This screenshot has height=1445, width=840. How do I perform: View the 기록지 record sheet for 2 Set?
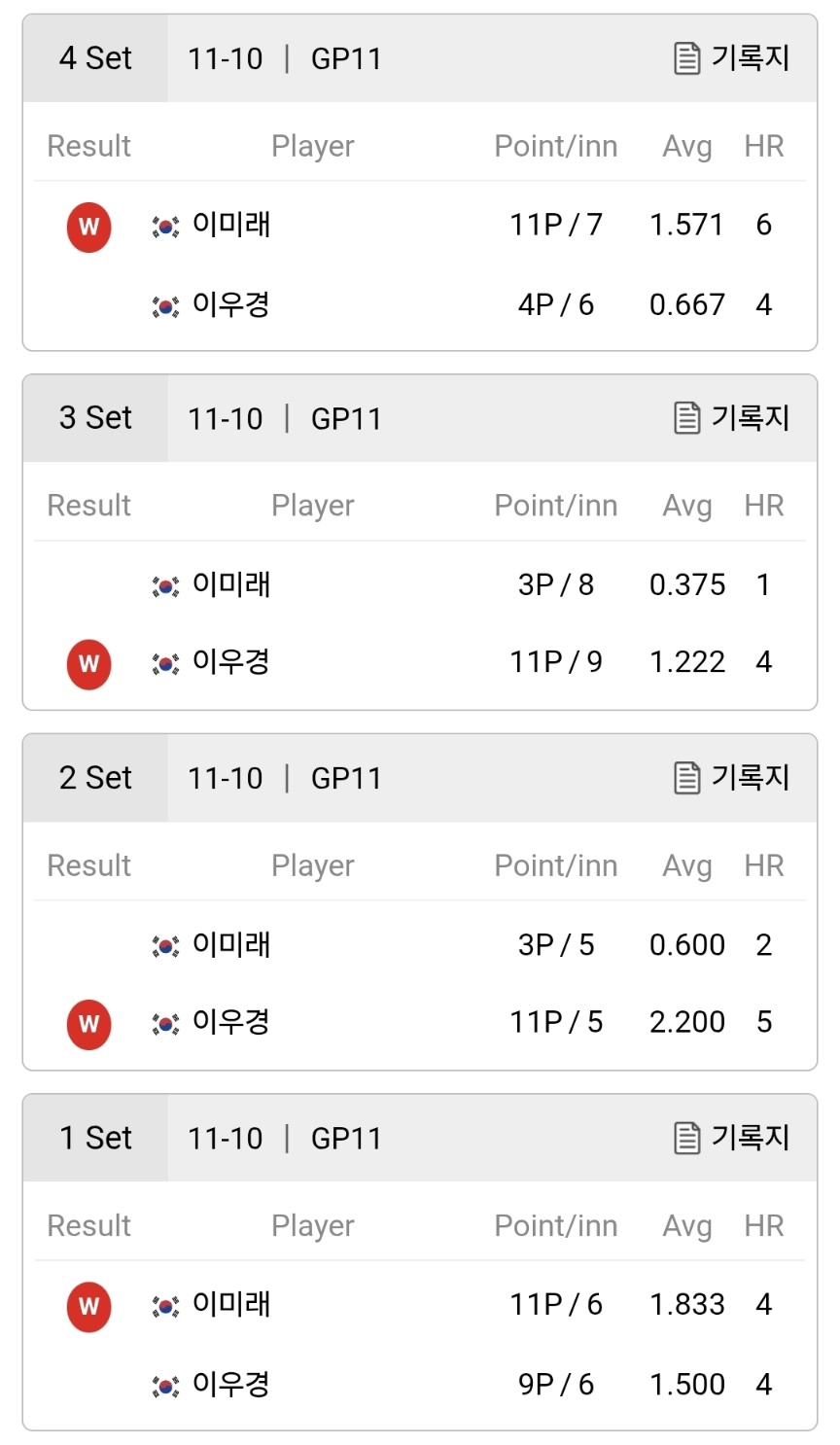tap(732, 778)
